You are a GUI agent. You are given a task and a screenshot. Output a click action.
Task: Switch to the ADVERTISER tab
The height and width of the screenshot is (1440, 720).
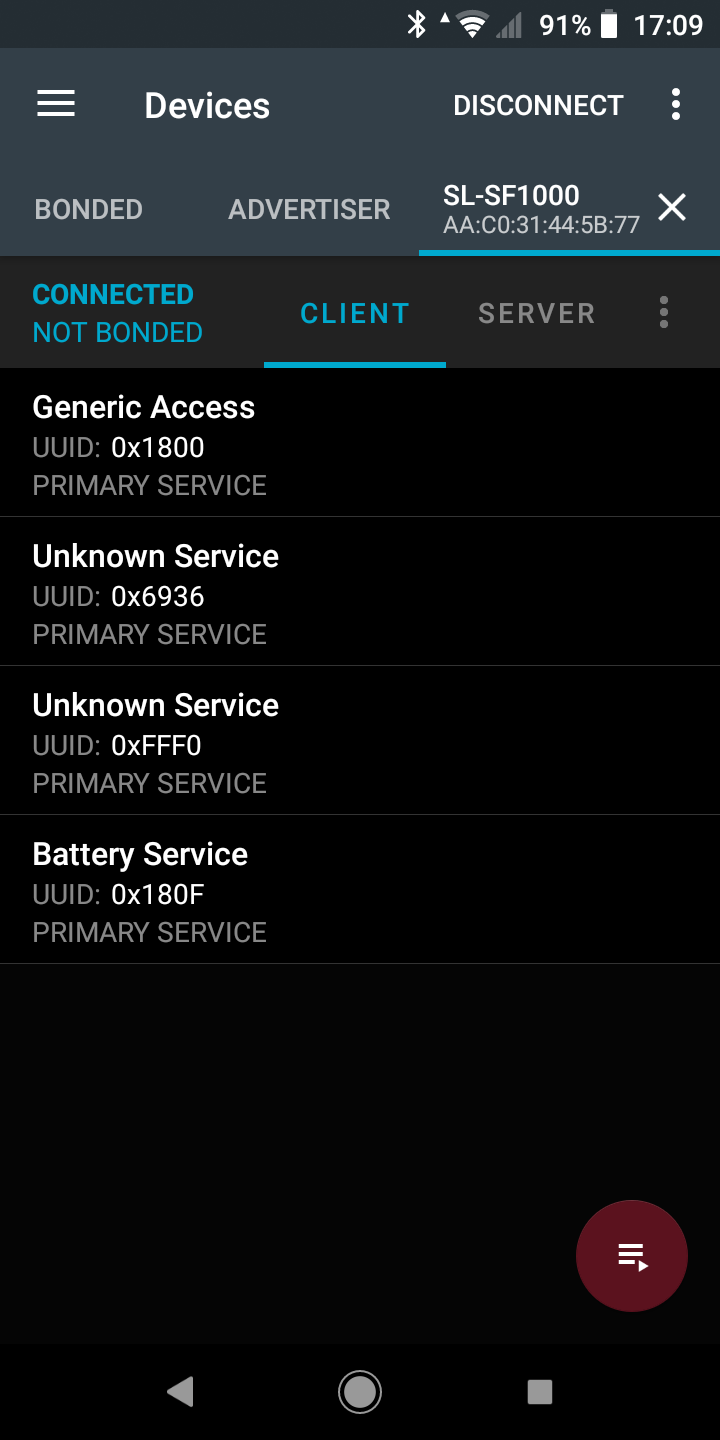(309, 209)
